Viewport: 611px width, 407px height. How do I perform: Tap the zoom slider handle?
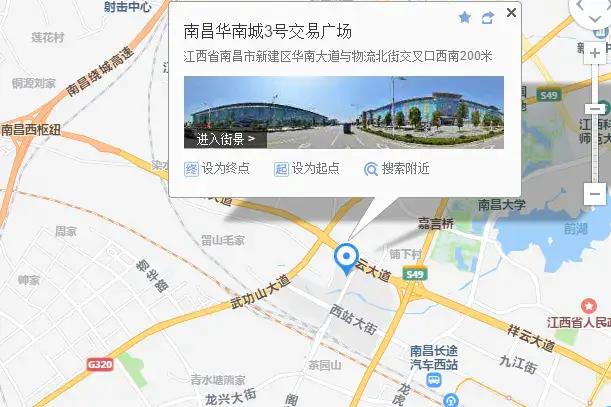596,107
